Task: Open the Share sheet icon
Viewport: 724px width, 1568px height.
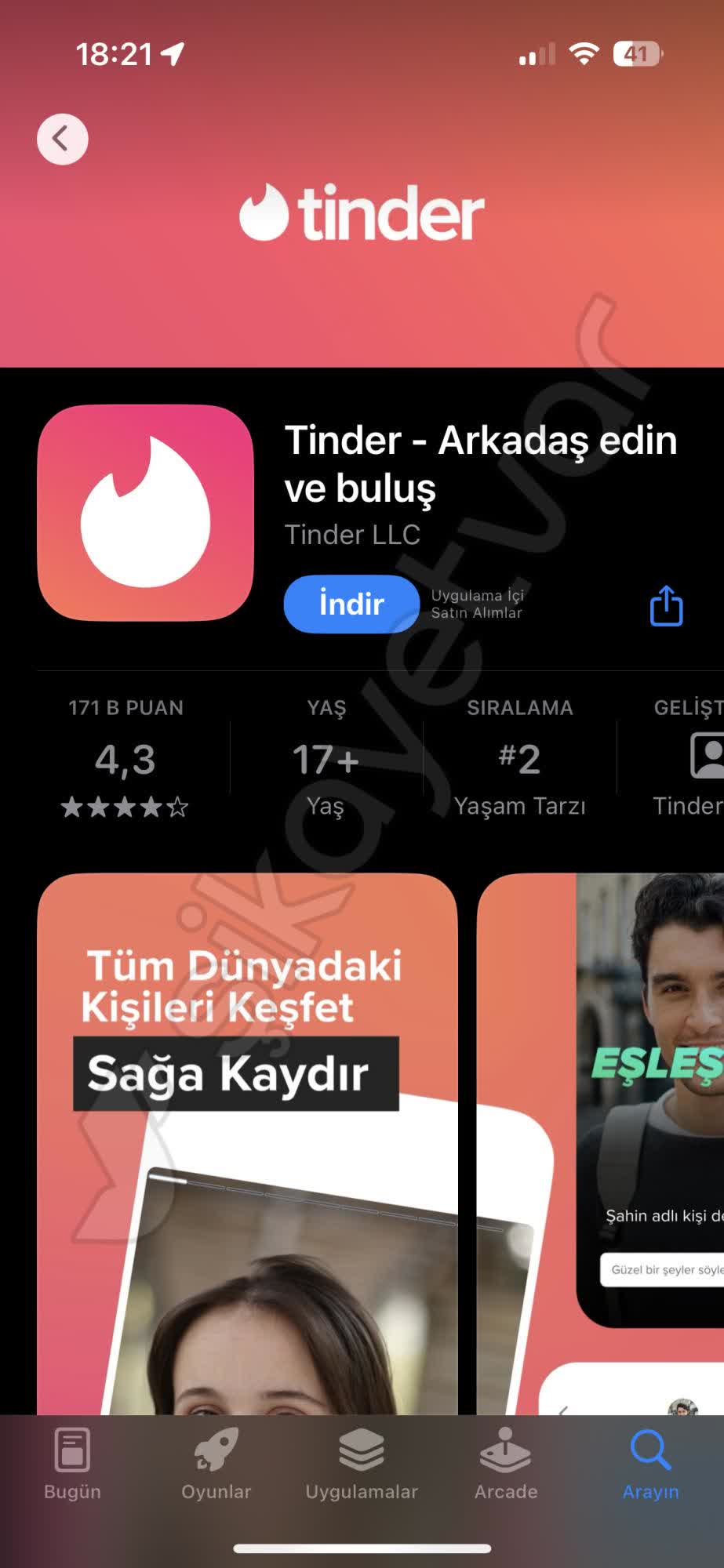Action: tap(665, 604)
